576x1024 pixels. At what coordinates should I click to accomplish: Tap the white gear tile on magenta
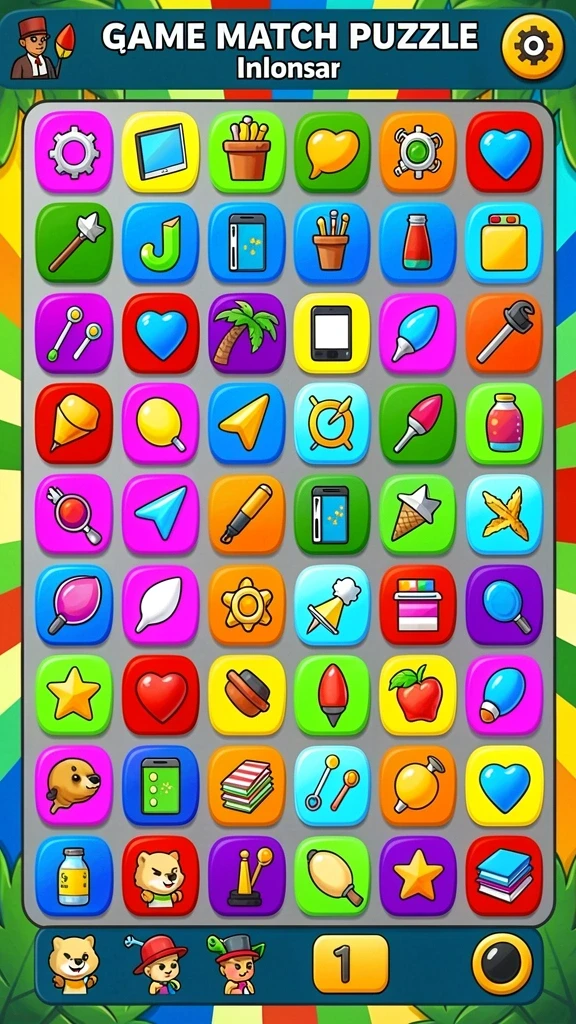[74, 152]
